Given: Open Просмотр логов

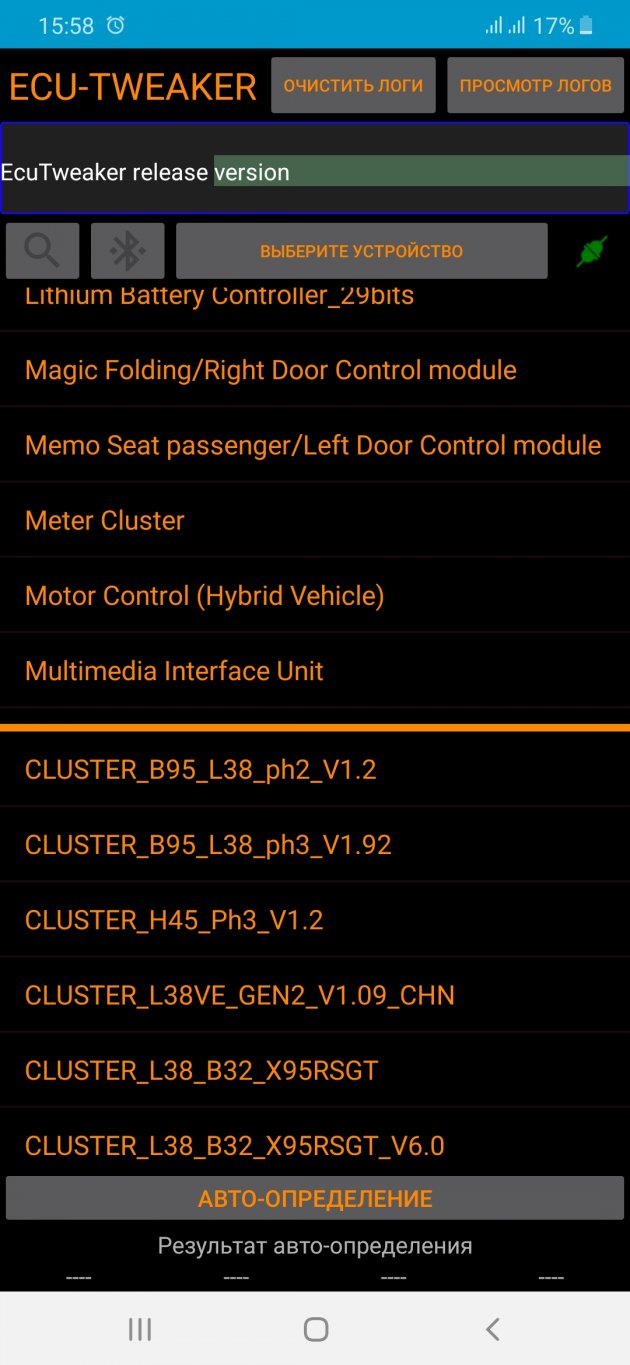Looking at the screenshot, I should point(535,86).
